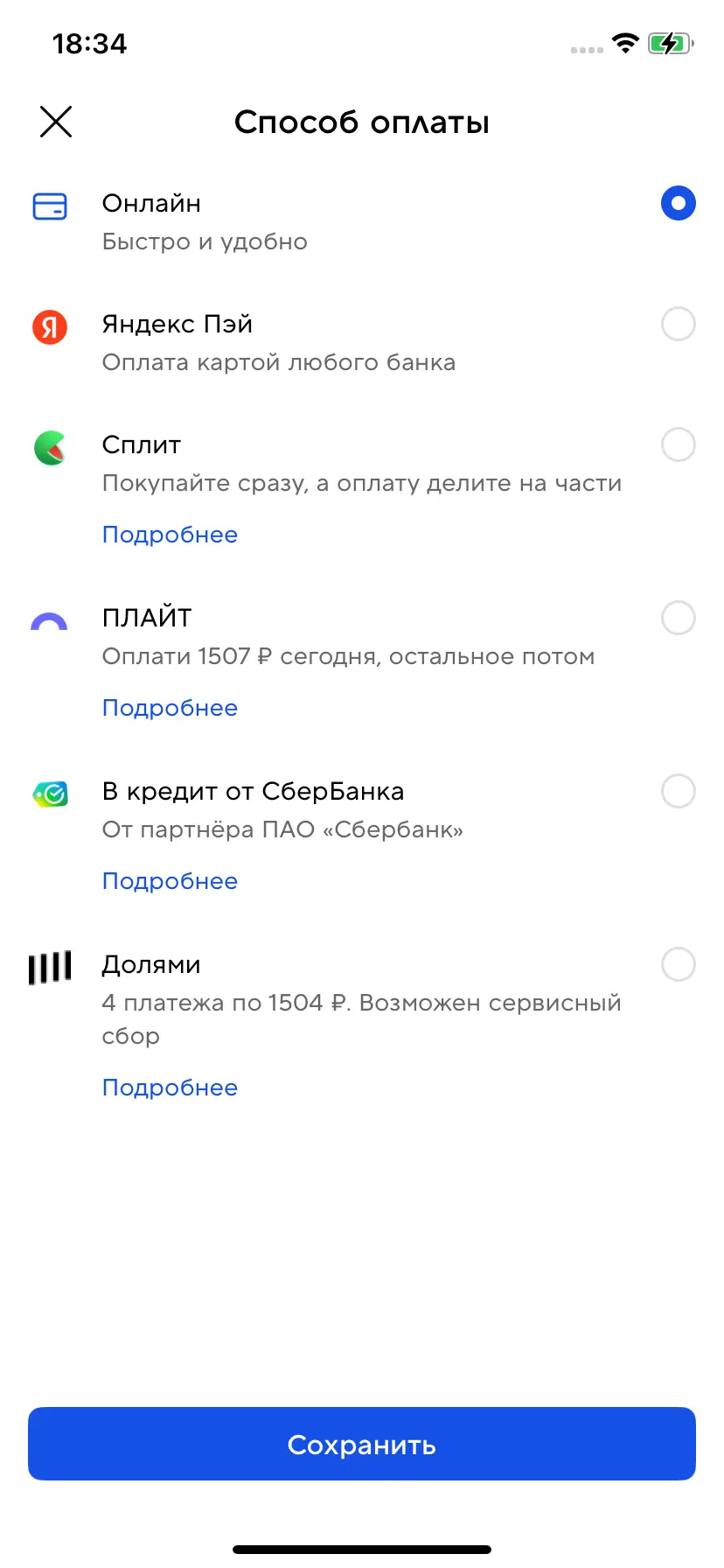Select Сплит installment payment
This screenshot has height=1568, width=724.
point(678,445)
